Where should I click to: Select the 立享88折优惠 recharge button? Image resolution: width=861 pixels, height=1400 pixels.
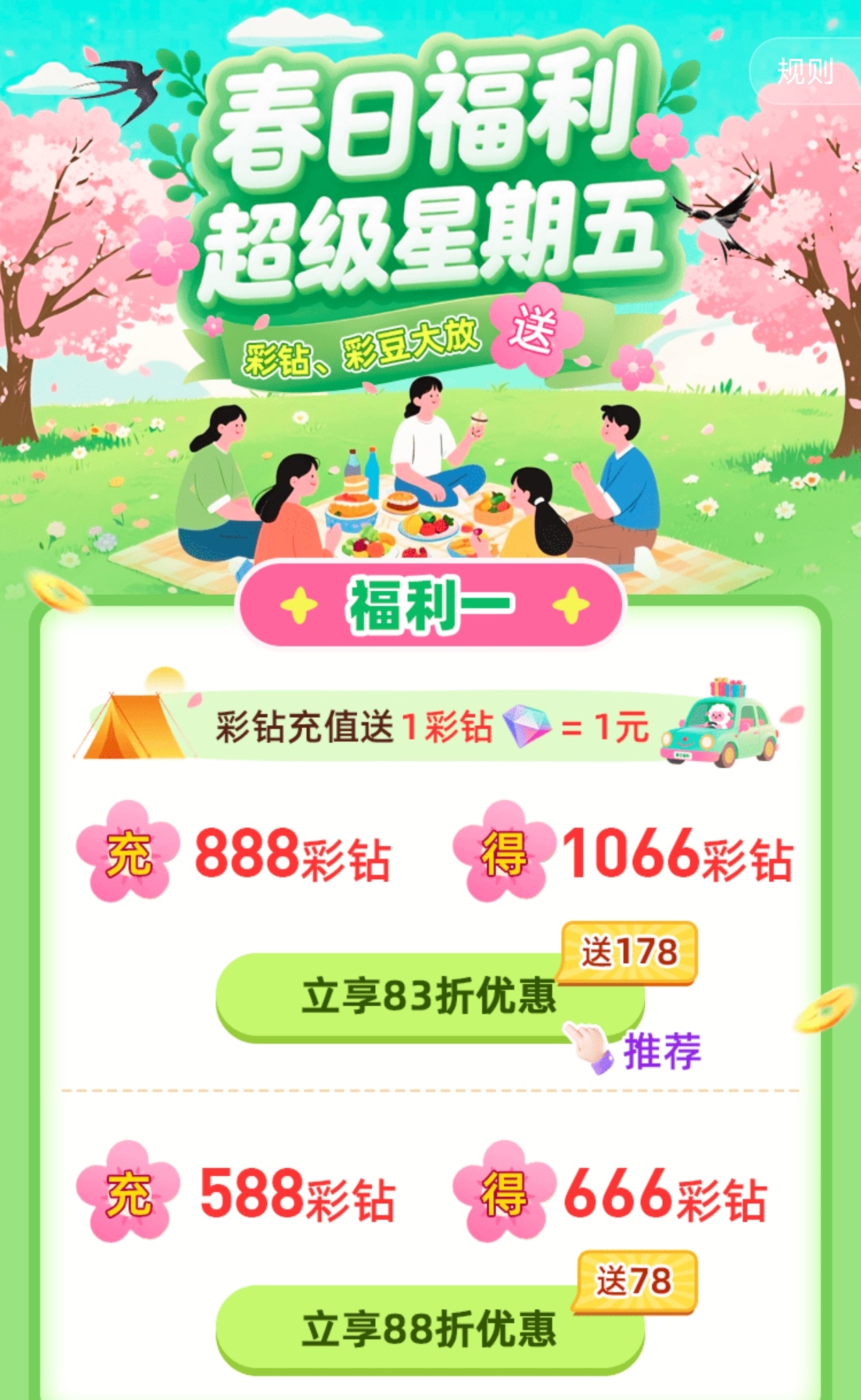[429, 1328]
